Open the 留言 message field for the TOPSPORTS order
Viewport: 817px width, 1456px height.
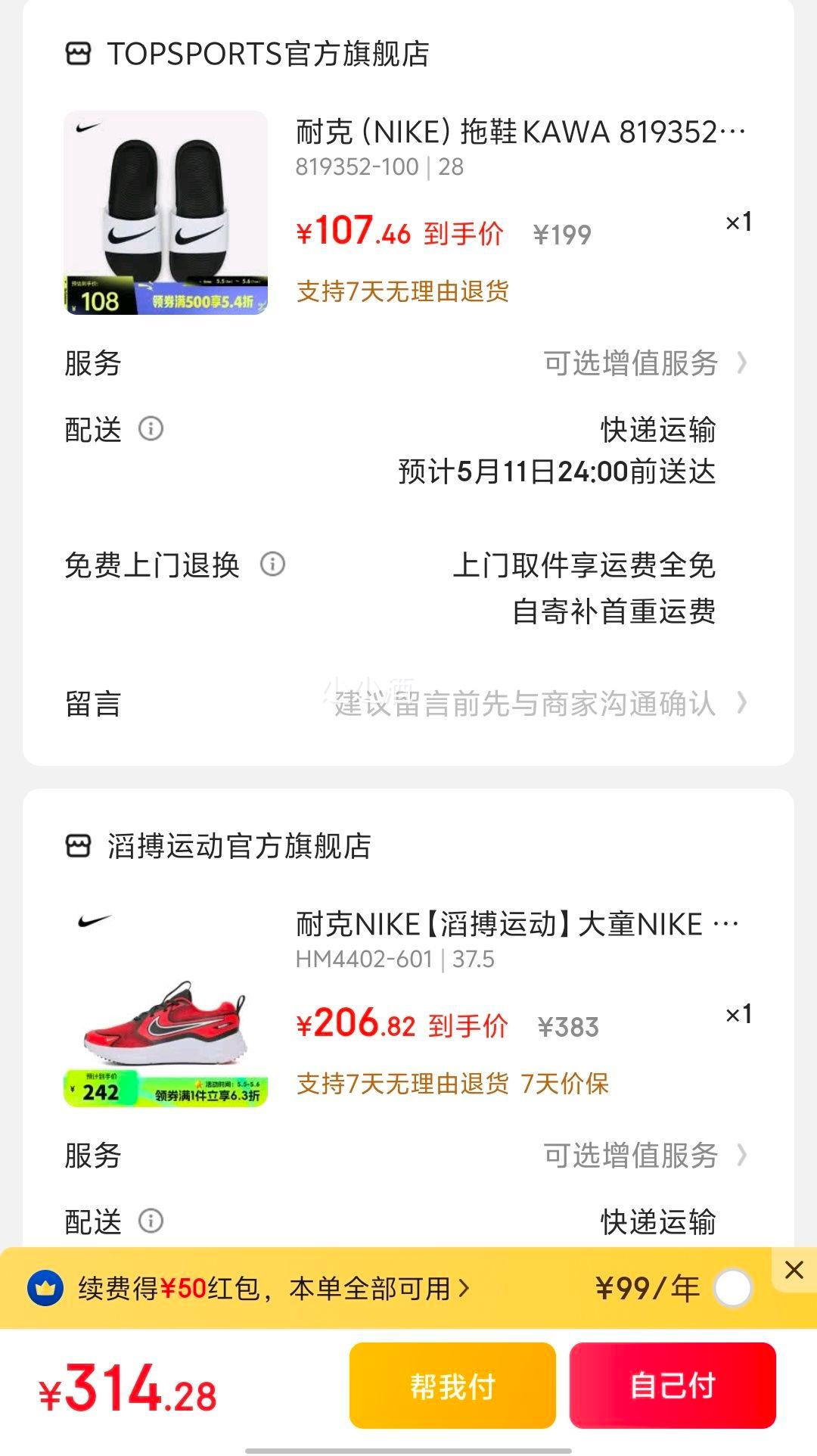point(408,703)
